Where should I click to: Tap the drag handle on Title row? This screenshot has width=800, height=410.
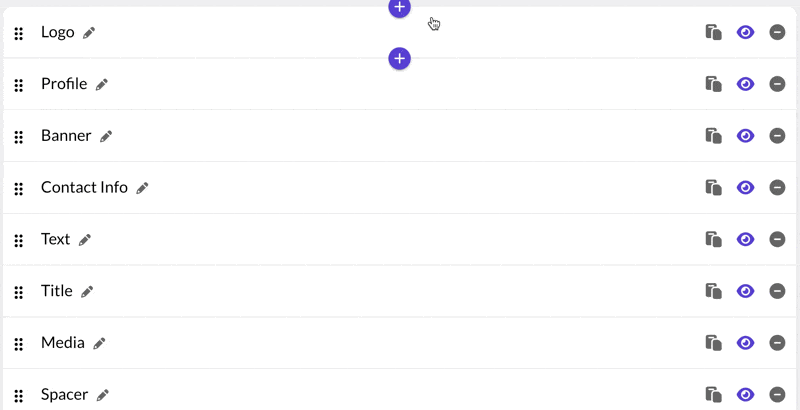[x=18, y=292]
